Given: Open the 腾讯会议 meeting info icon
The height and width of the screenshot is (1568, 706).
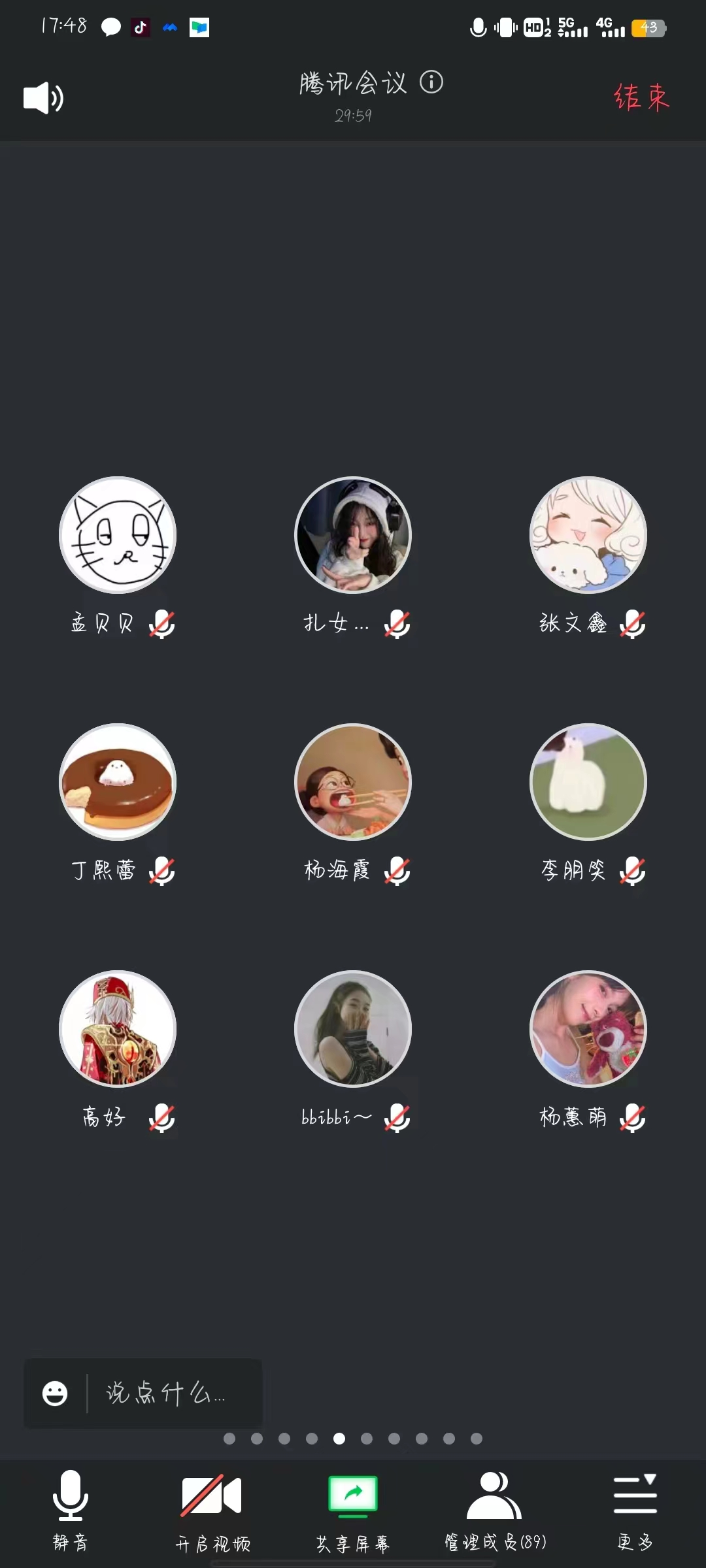Looking at the screenshot, I should (x=431, y=82).
